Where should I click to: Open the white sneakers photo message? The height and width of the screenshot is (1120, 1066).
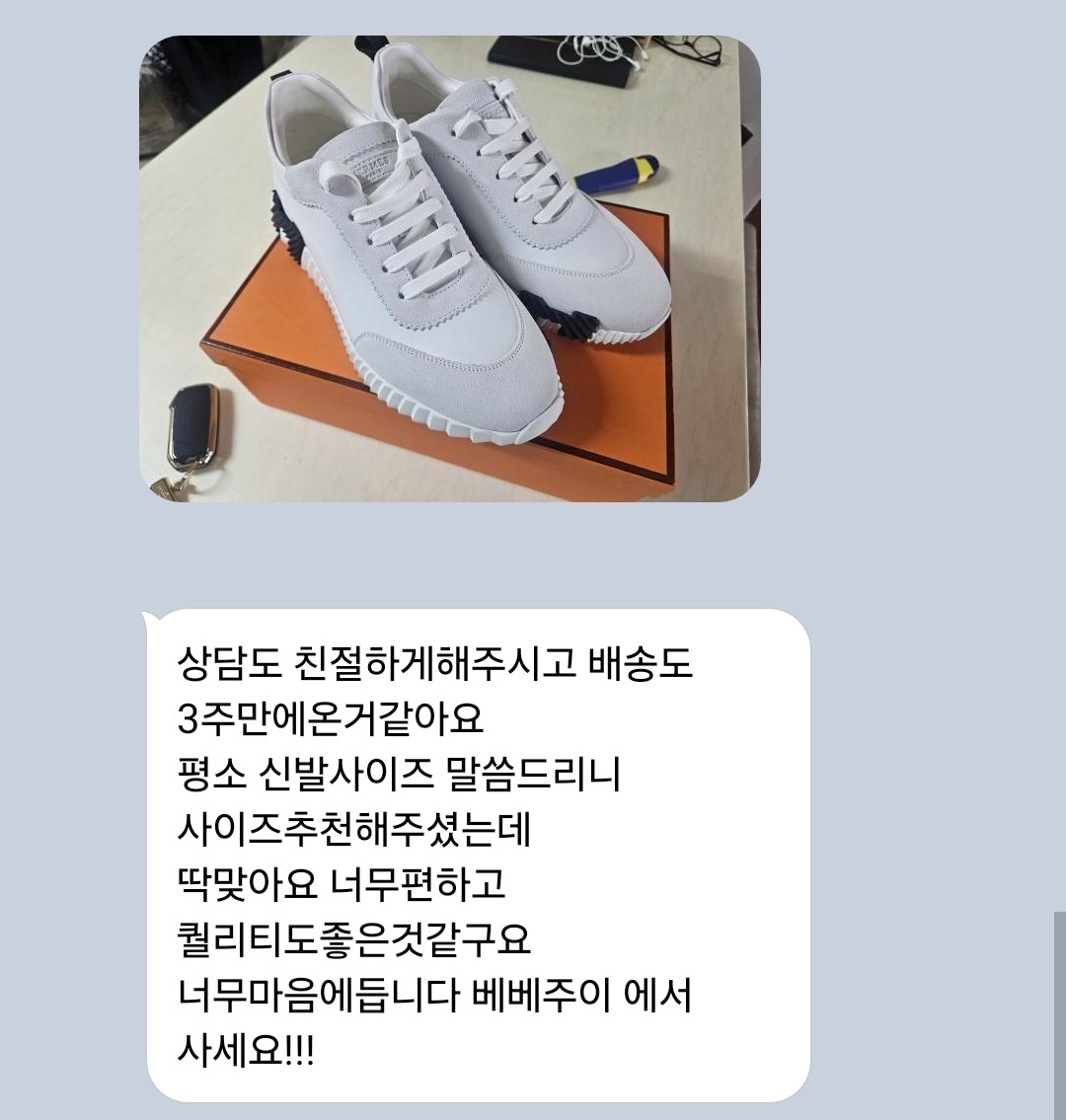click(x=449, y=268)
